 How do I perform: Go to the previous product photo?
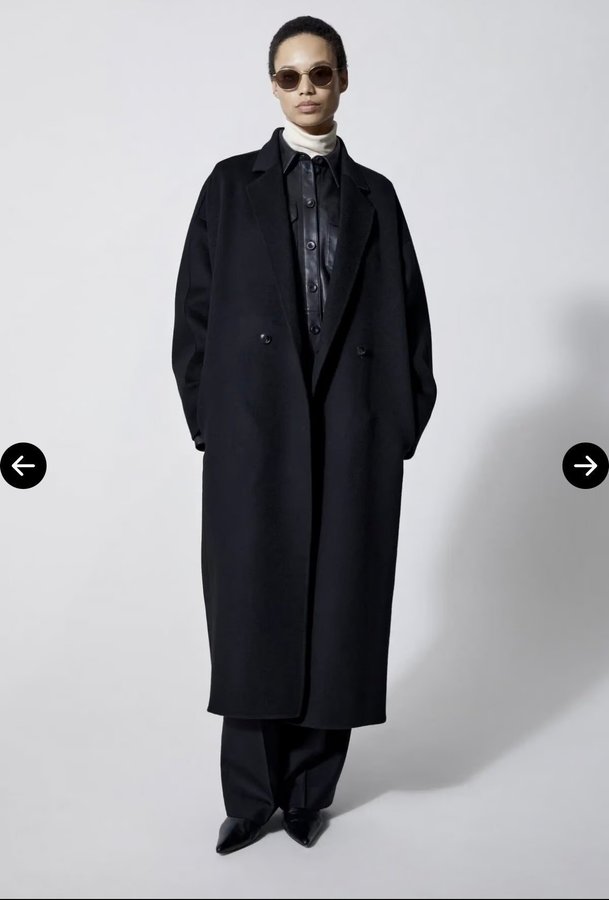click(x=23, y=465)
